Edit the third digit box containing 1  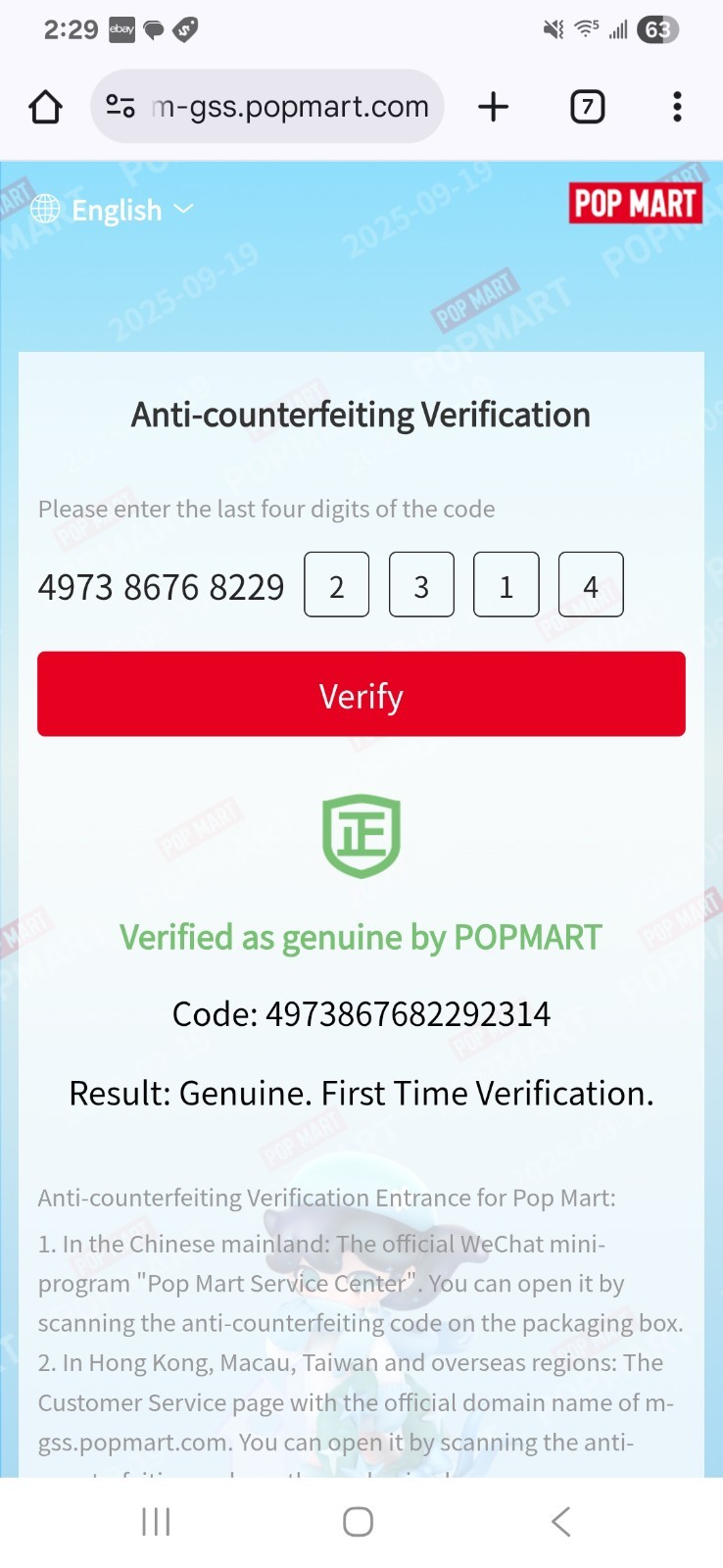[506, 585]
